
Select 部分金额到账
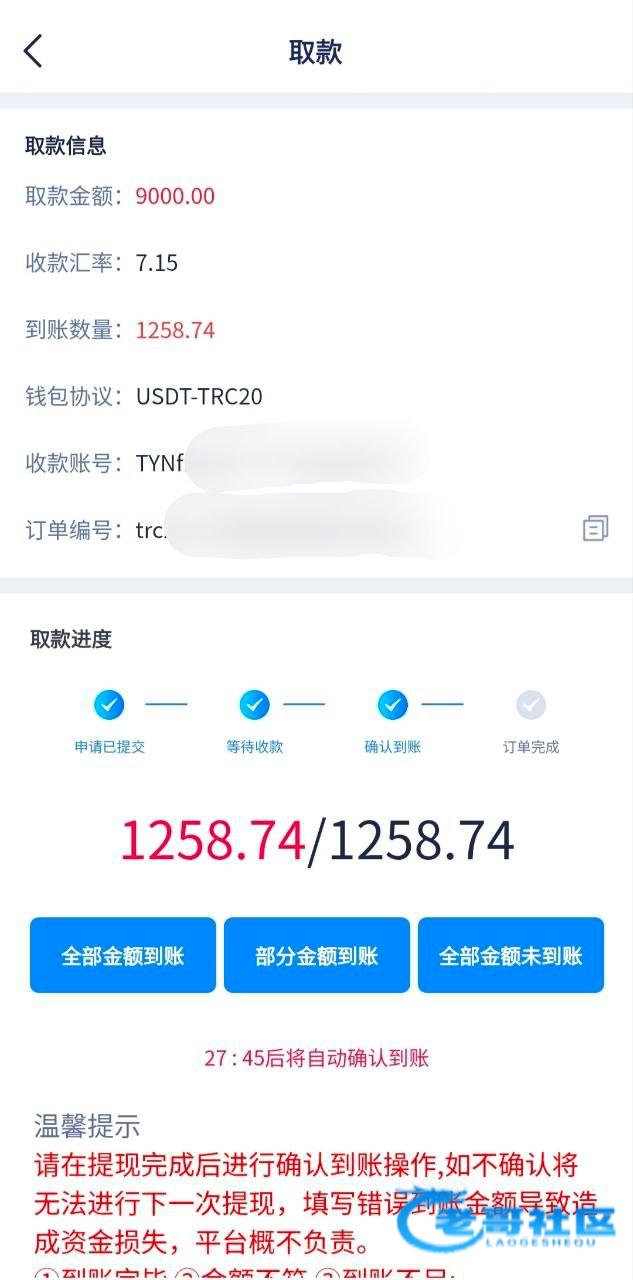tap(317, 955)
